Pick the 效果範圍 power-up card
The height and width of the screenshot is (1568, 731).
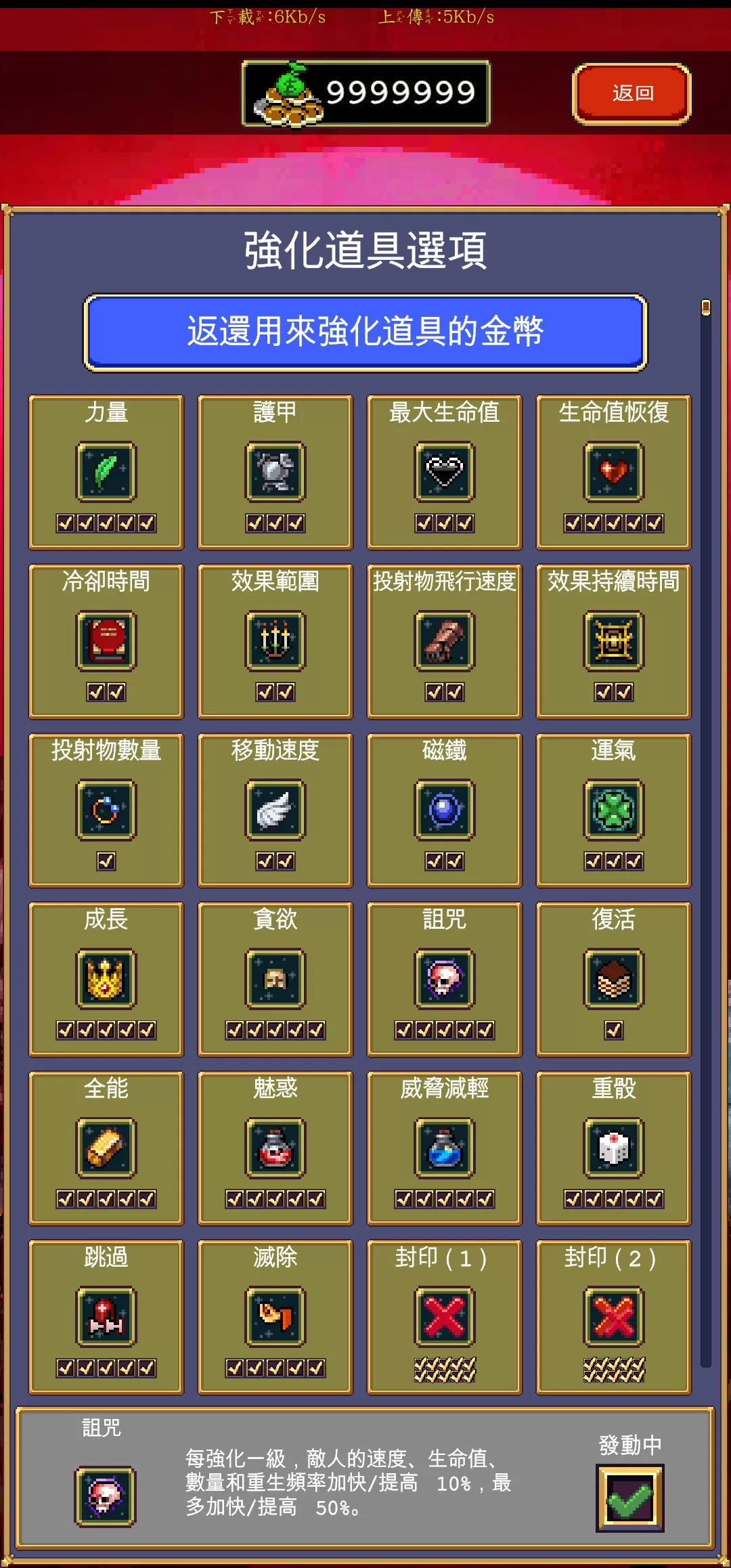(x=275, y=641)
